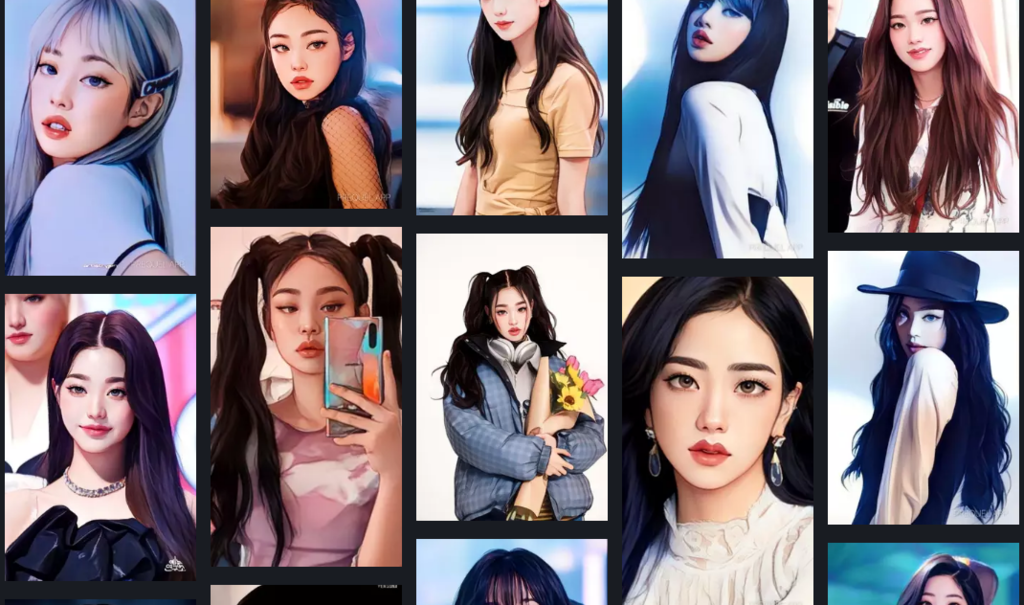
Task: Open the portrait with diamond necklace and black dress
Action: coord(100,437)
